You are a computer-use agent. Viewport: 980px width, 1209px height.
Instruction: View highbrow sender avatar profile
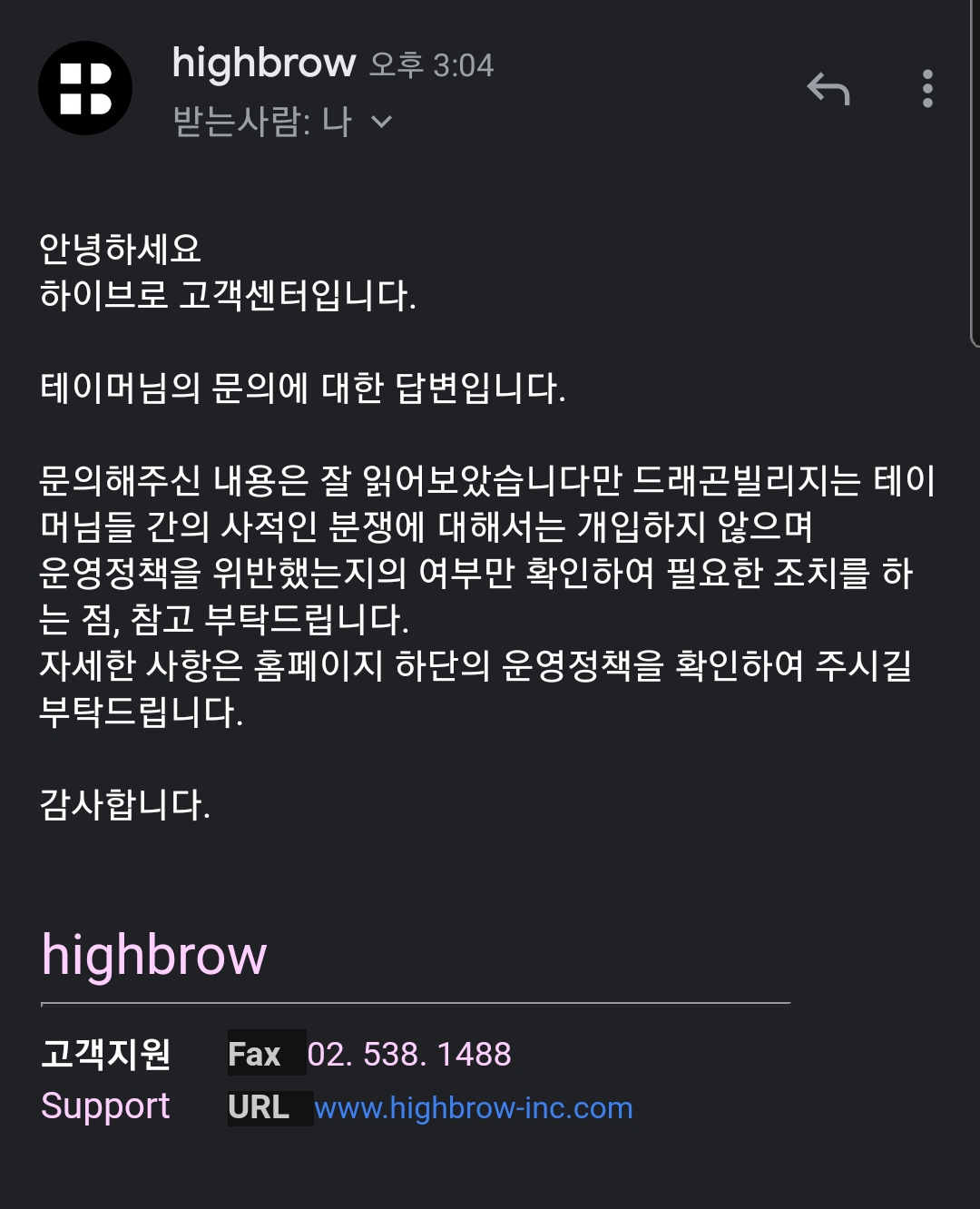coord(85,89)
